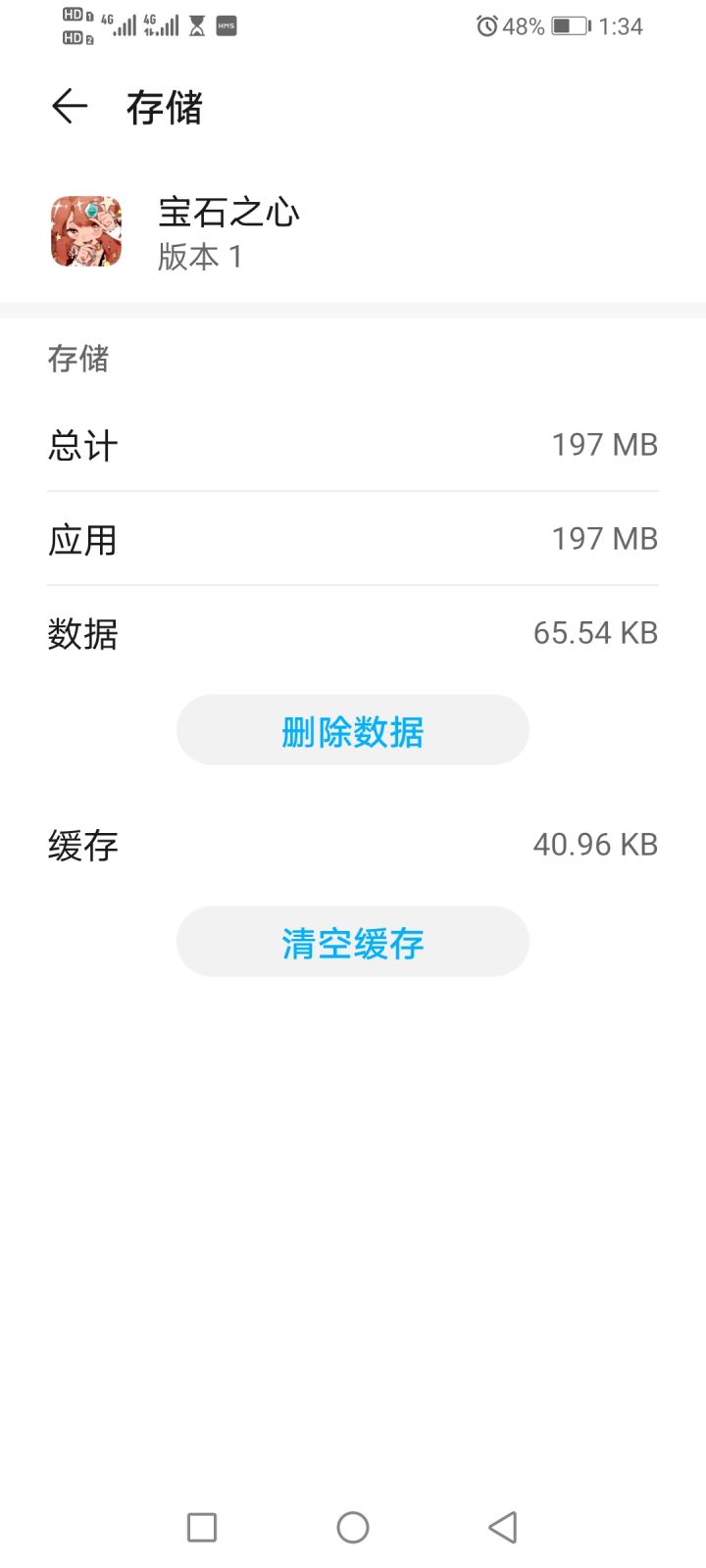Tap the back triangle navigation button
The image size is (706, 1568).
[x=502, y=1527]
